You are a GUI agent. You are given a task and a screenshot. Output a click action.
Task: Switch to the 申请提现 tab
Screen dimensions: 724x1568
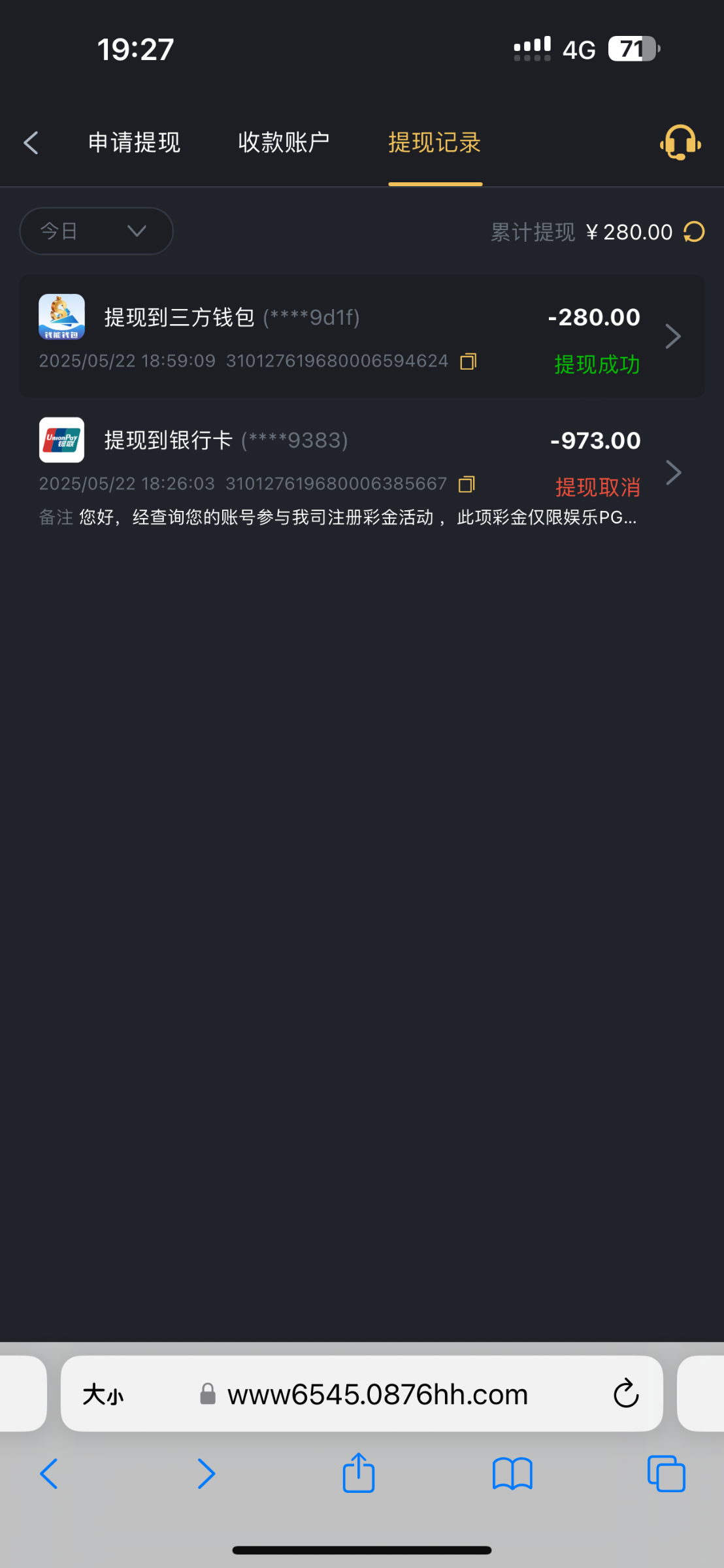tap(134, 142)
